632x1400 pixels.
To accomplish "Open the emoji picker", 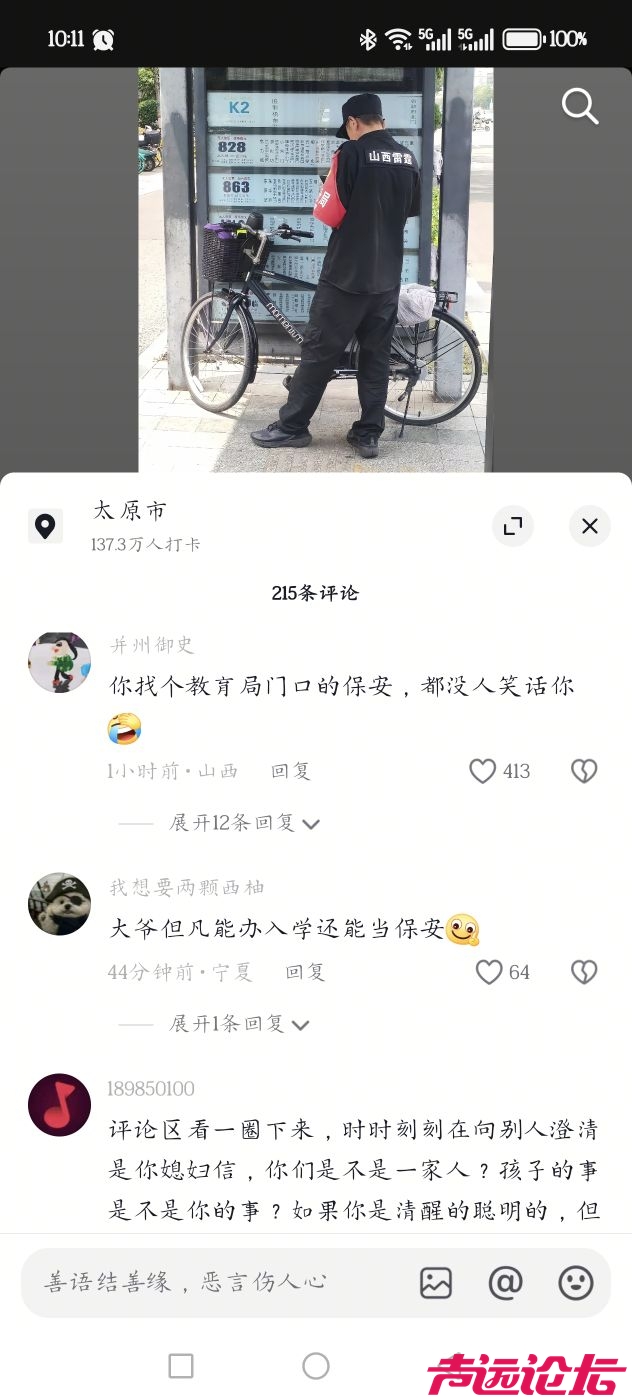I will click(575, 1282).
